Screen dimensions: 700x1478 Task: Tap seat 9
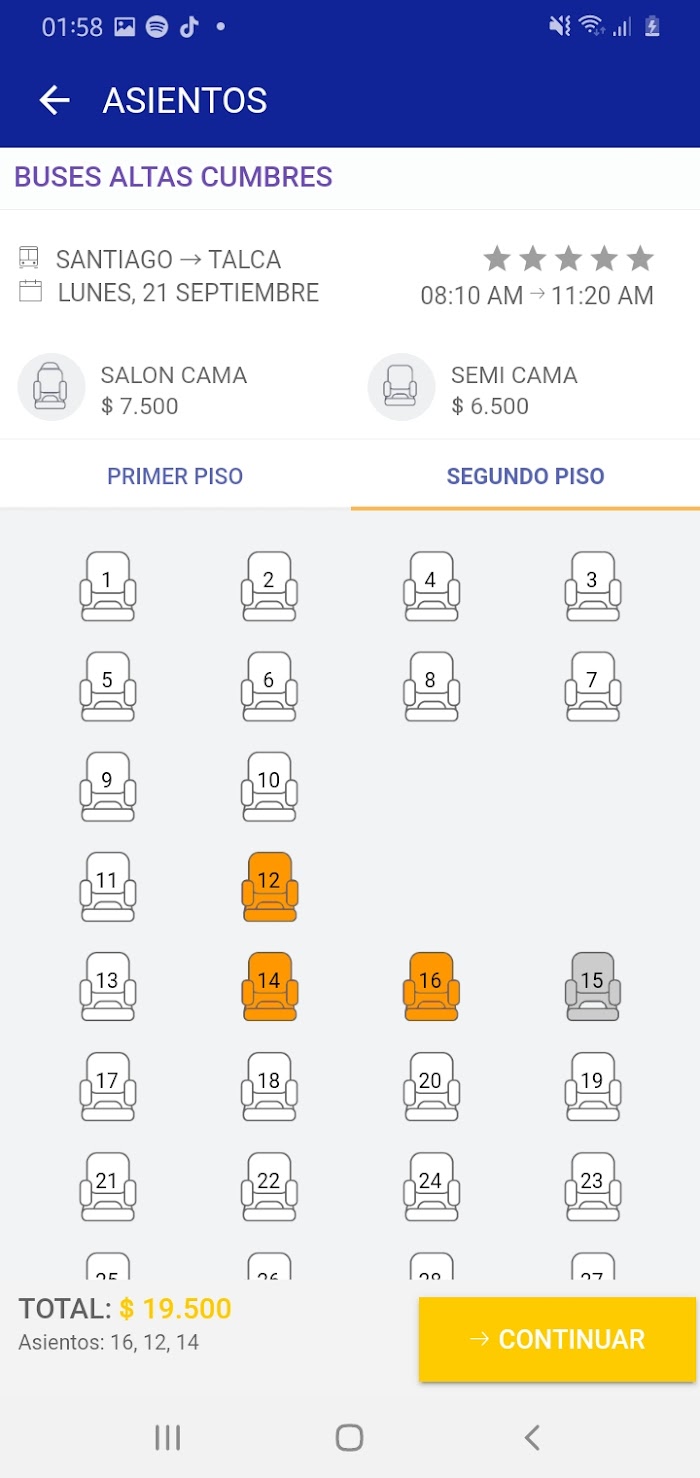click(108, 786)
